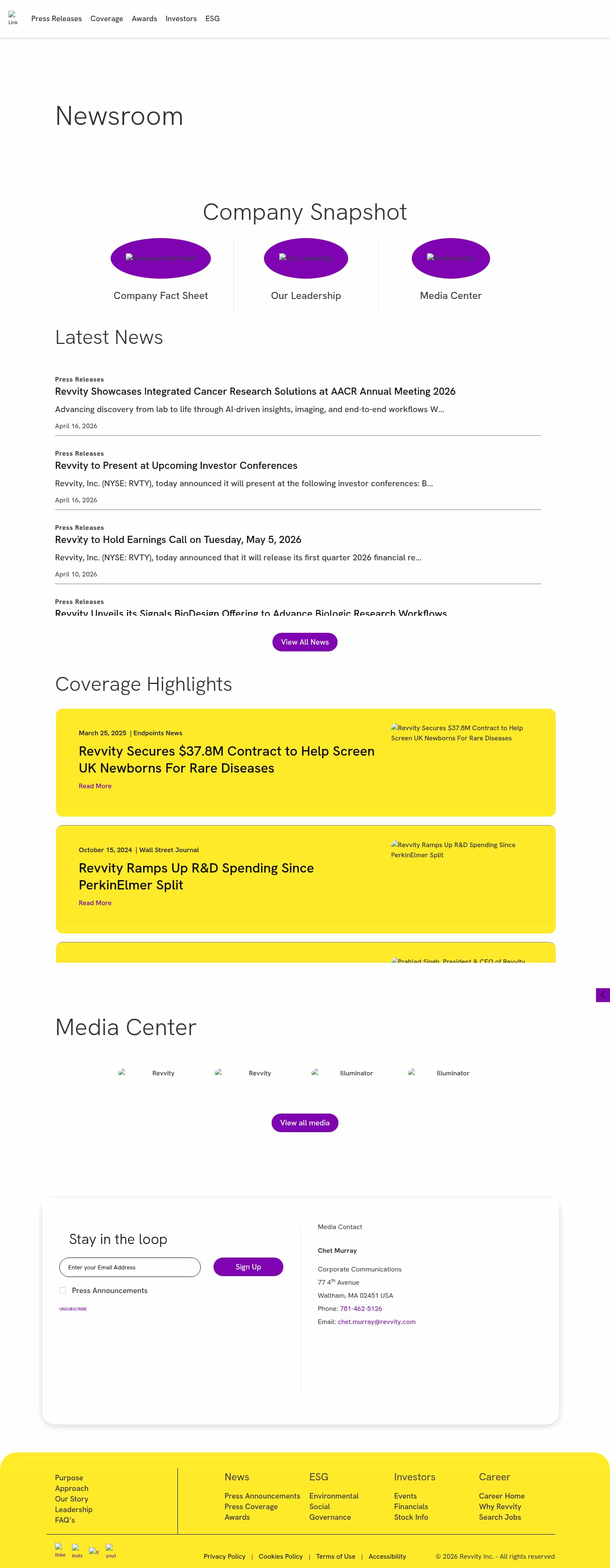610x1568 pixels.
Task: Open Investors in the top navigation
Action: (x=181, y=19)
